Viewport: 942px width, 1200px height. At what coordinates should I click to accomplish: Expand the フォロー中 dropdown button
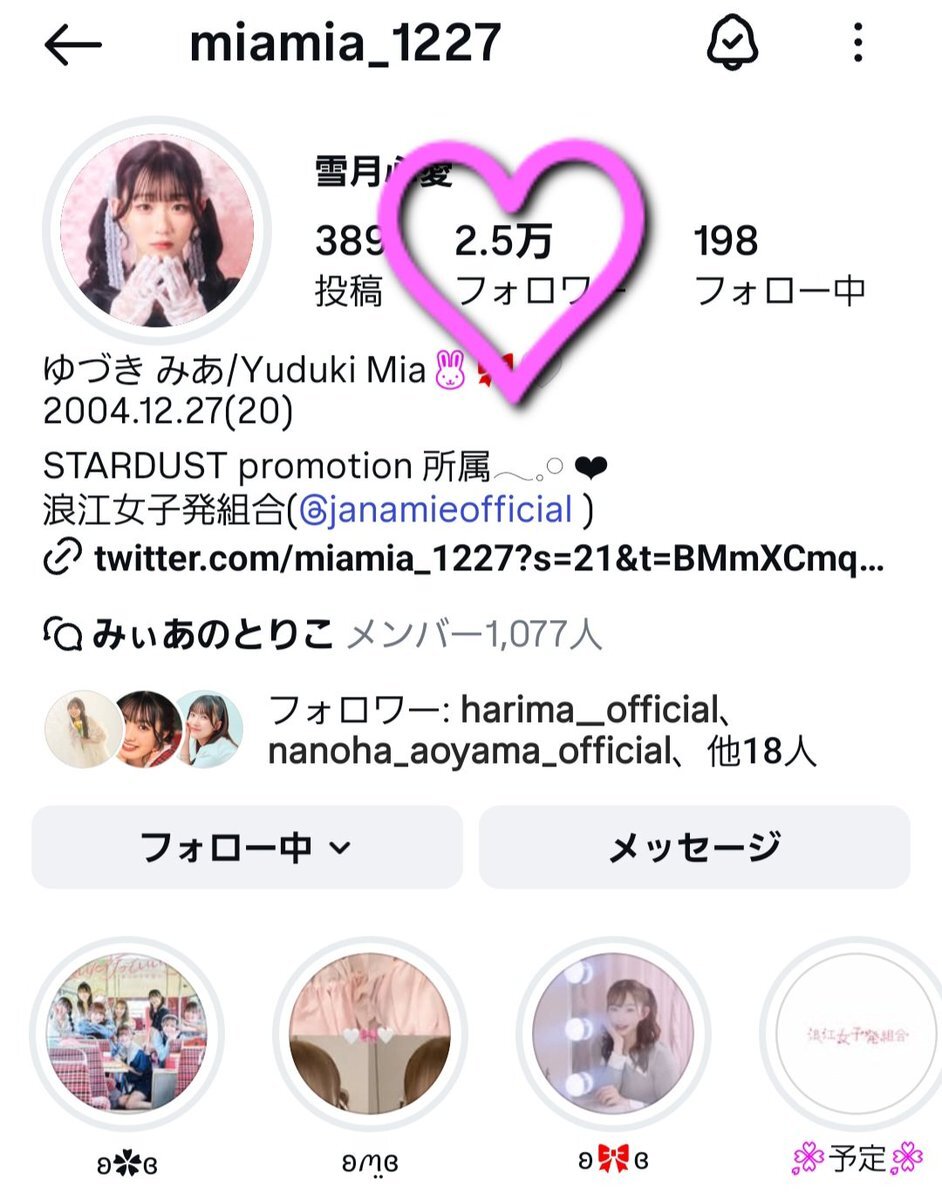click(x=247, y=847)
